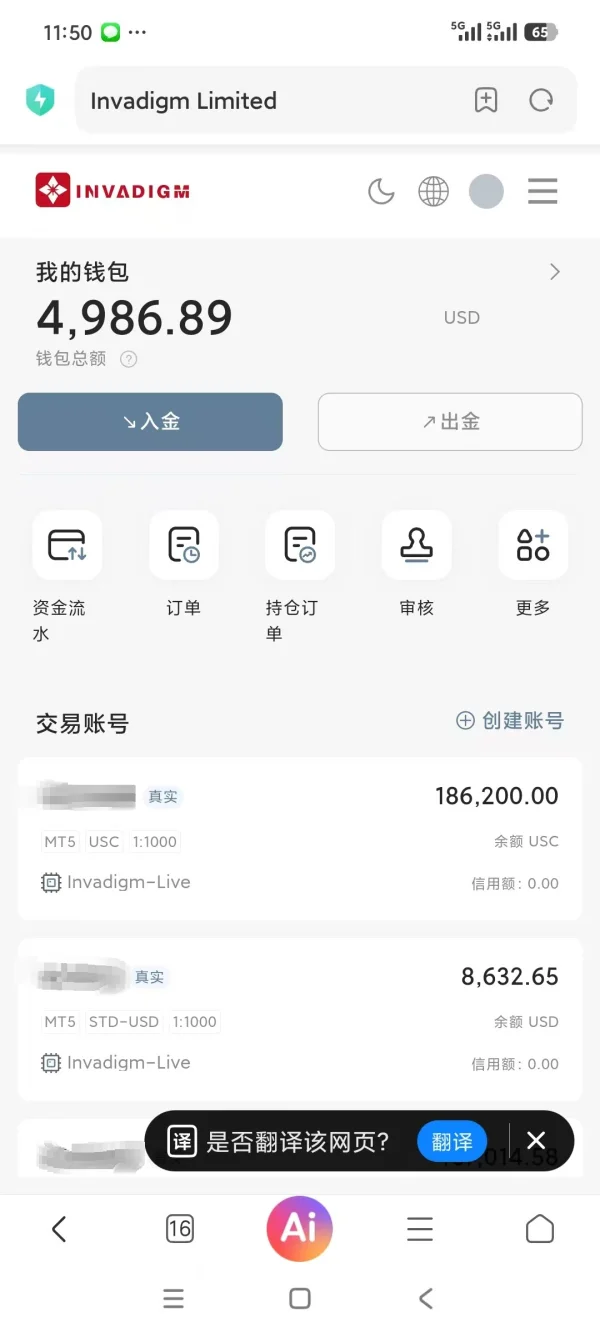Viewport: 600px width, 1333px height.
Task: Expand 我的钱包 wallet details chevron
Action: pyautogui.click(x=555, y=272)
